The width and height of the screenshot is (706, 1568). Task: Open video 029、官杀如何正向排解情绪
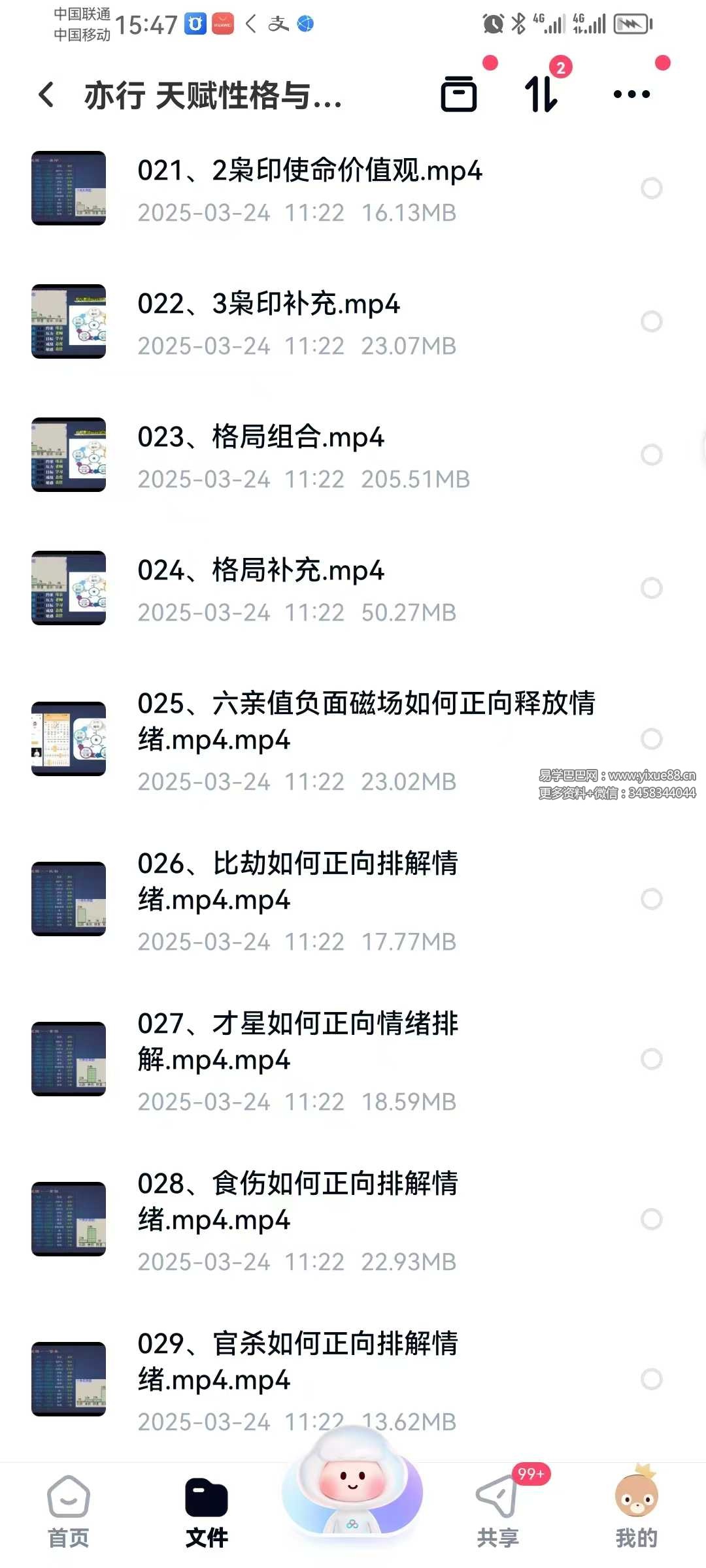(x=297, y=1361)
